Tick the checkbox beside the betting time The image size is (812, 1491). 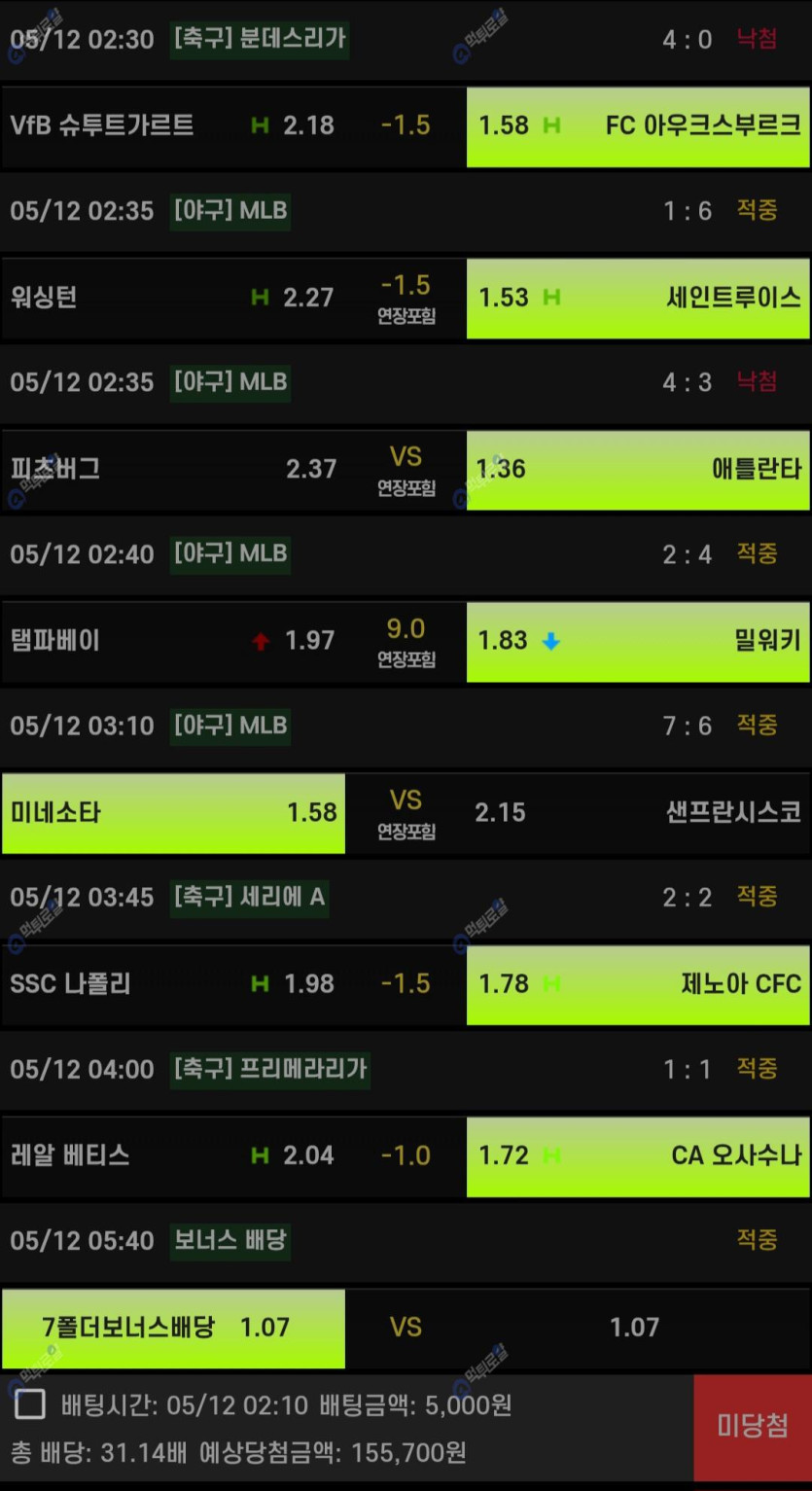click(30, 1404)
